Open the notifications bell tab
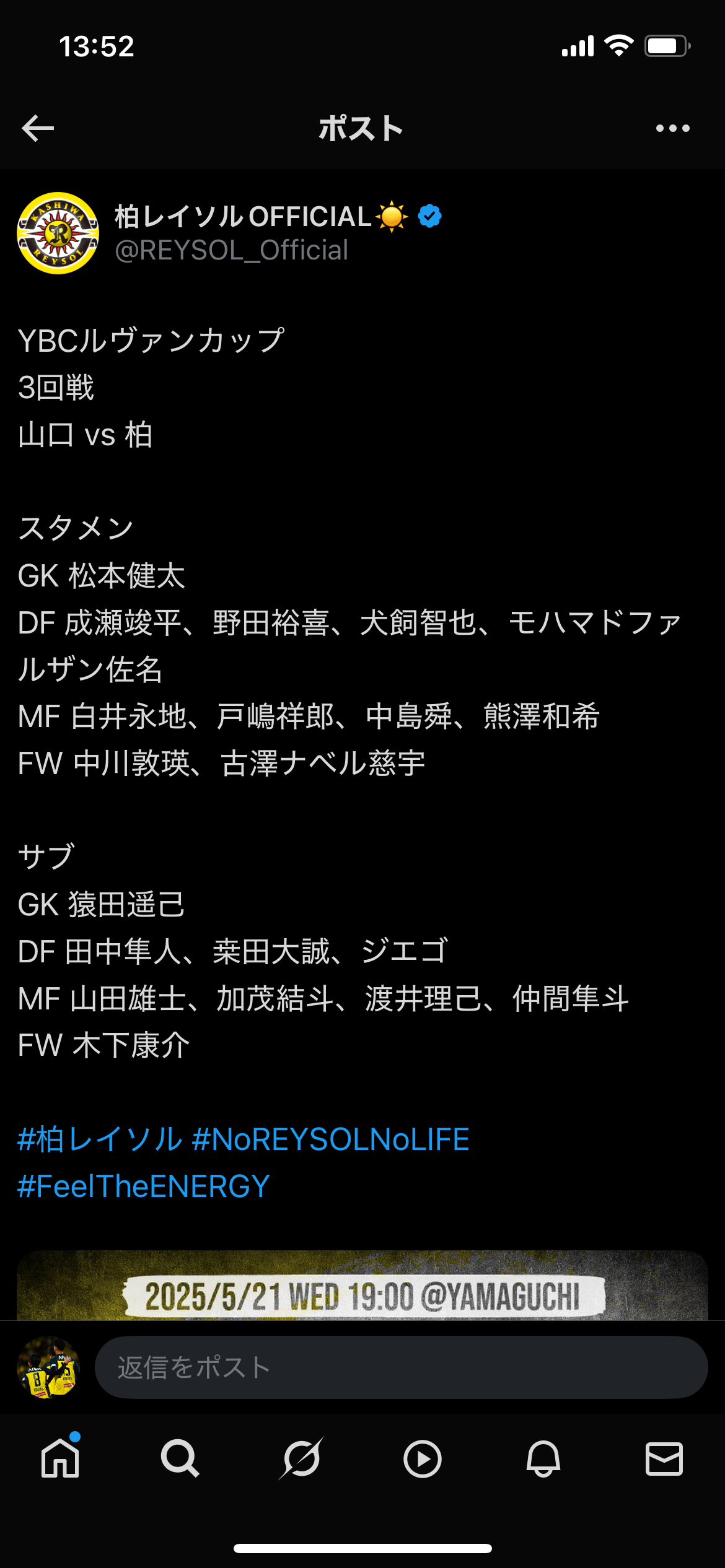Screen dimensions: 725x1568 coord(543,1458)
